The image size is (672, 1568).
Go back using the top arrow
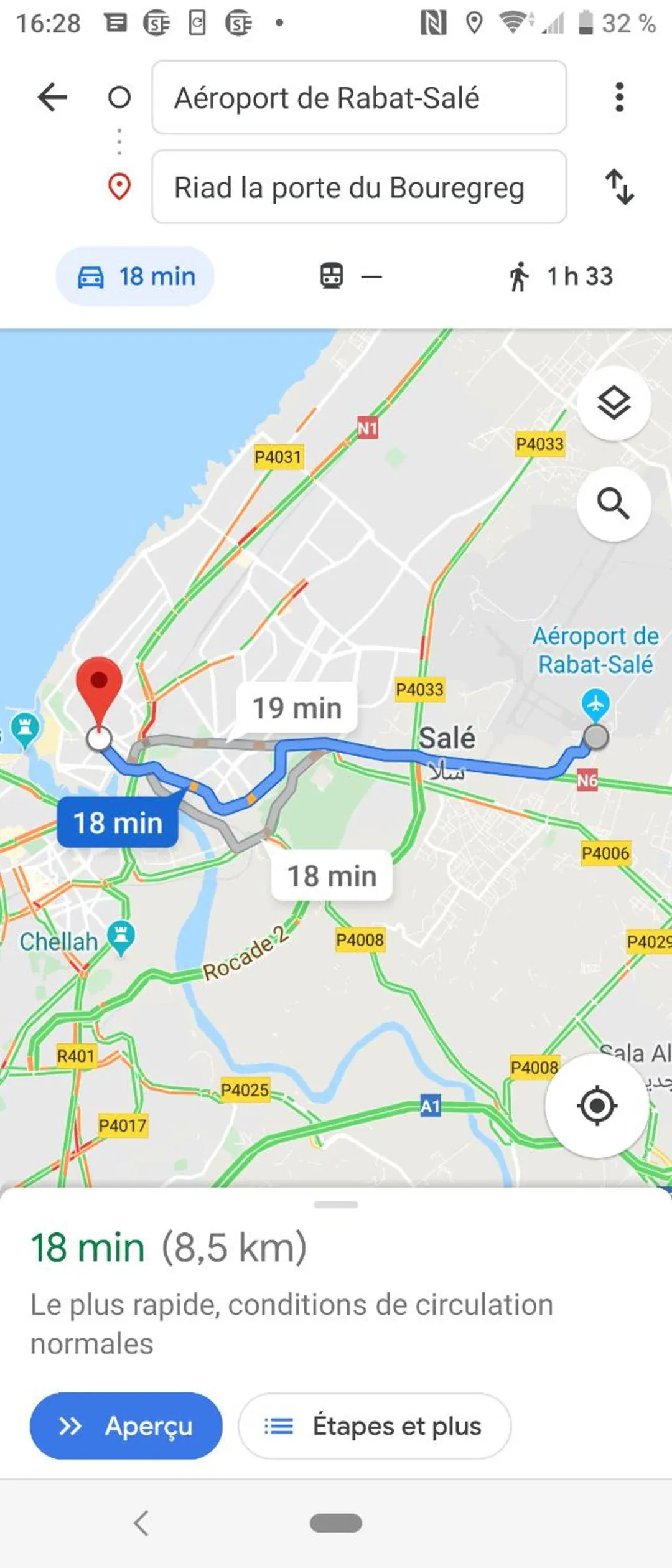[52, 97]
